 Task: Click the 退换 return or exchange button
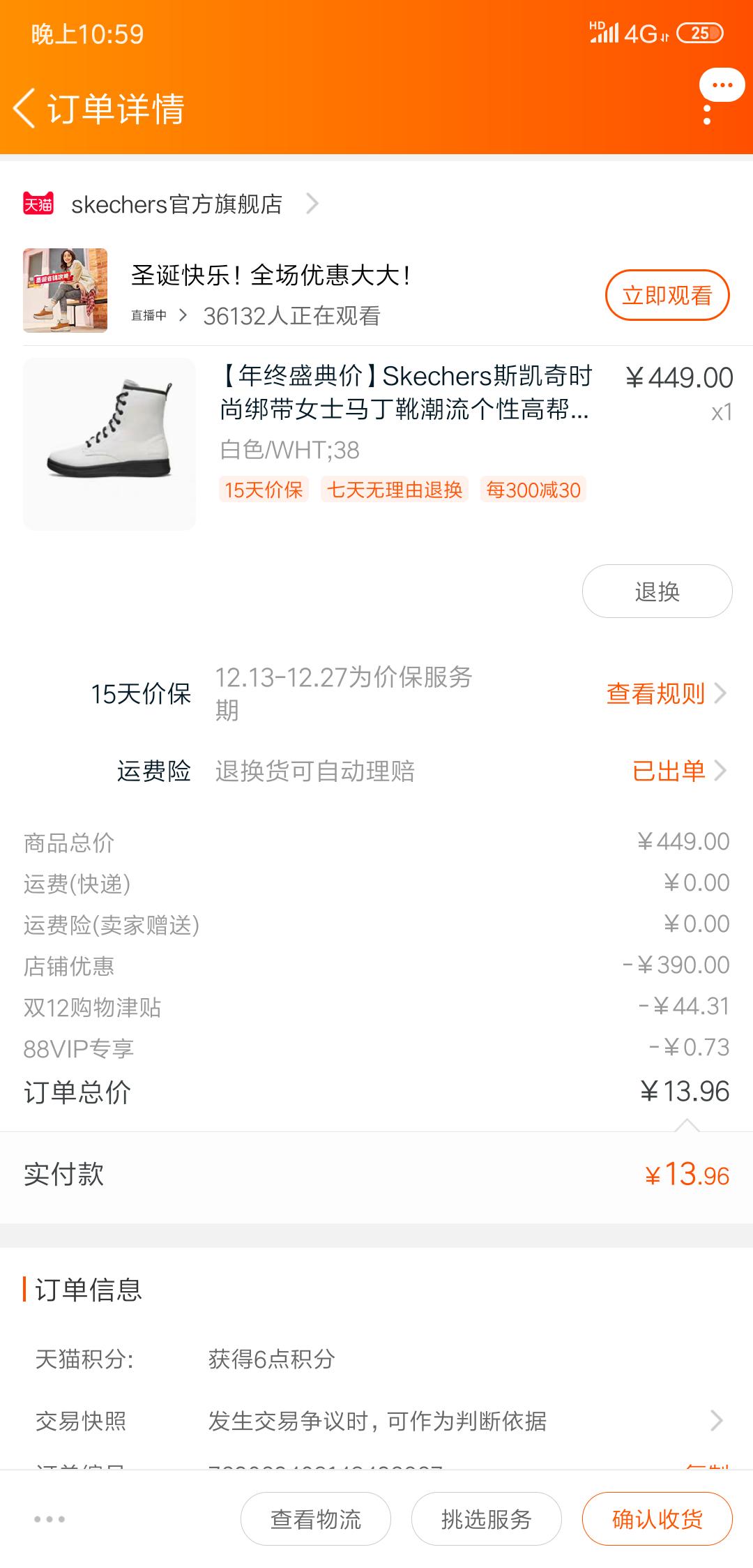point(656,591)
